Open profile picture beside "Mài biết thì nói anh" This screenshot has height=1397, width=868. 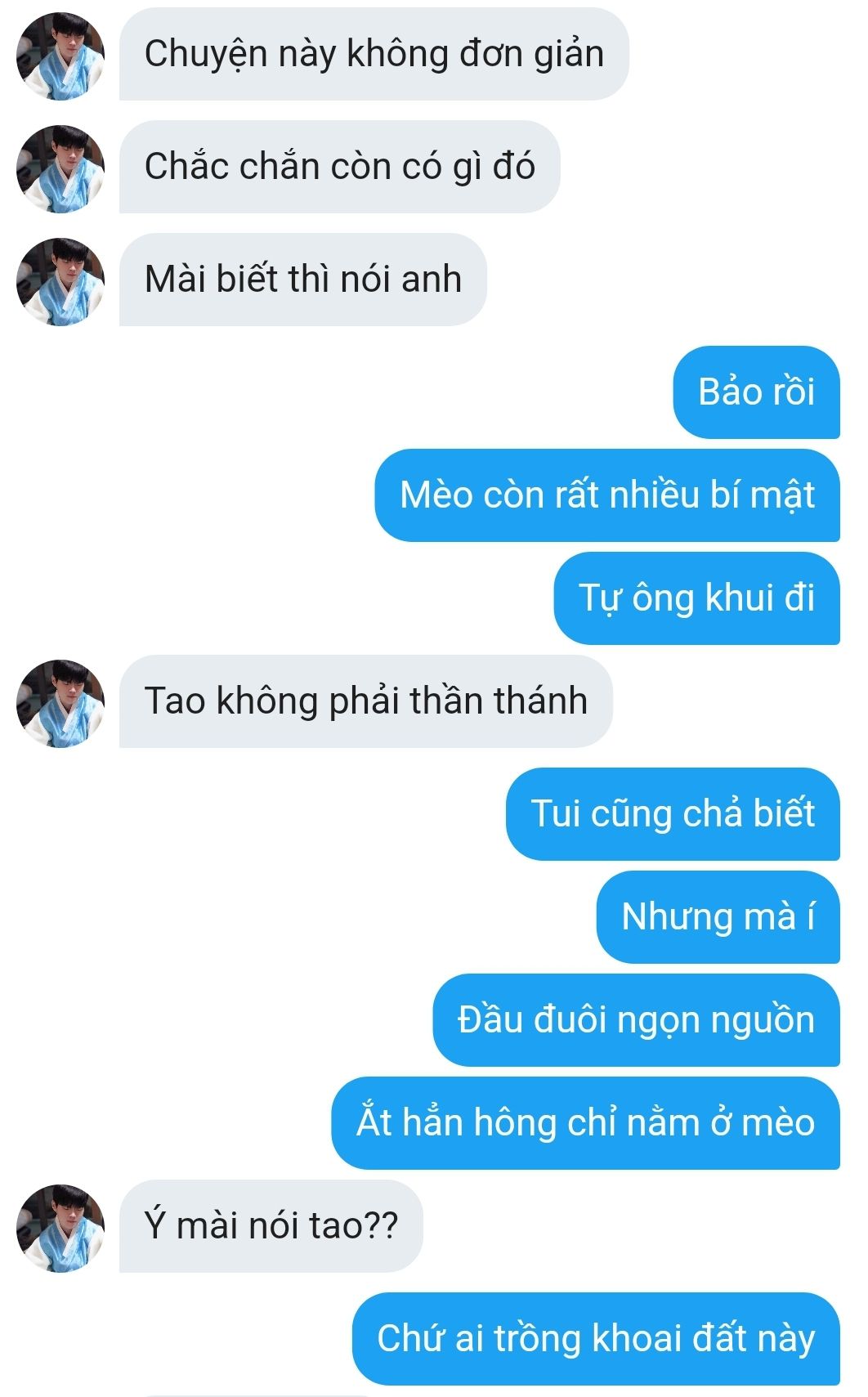pyautogui.click(x=60, y=281)
